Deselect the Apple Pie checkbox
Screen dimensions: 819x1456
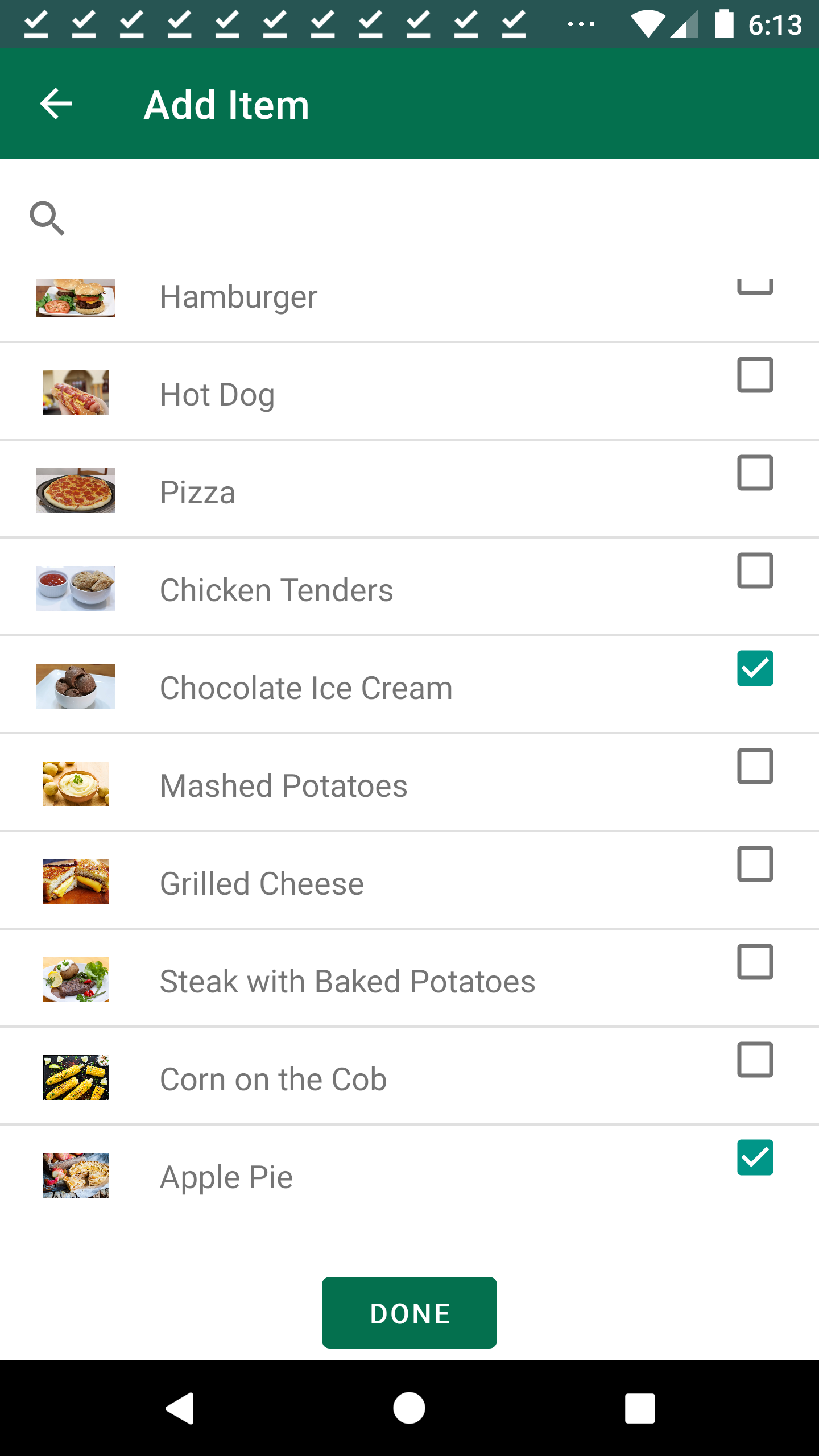click(754, 1157)
